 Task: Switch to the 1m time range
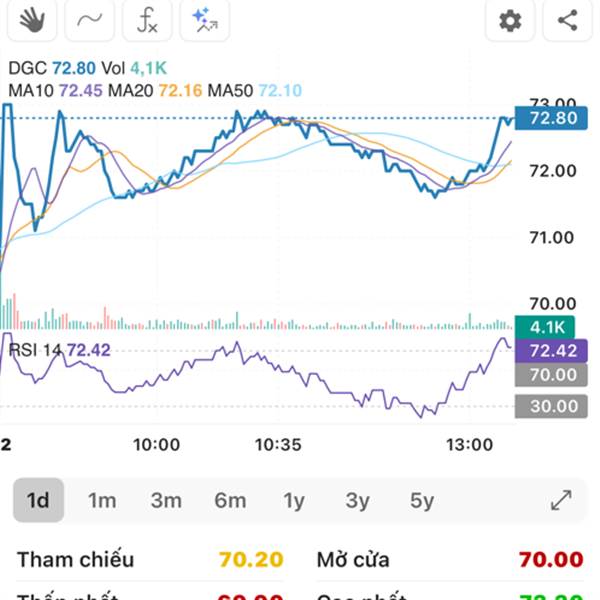coord(102,500)
